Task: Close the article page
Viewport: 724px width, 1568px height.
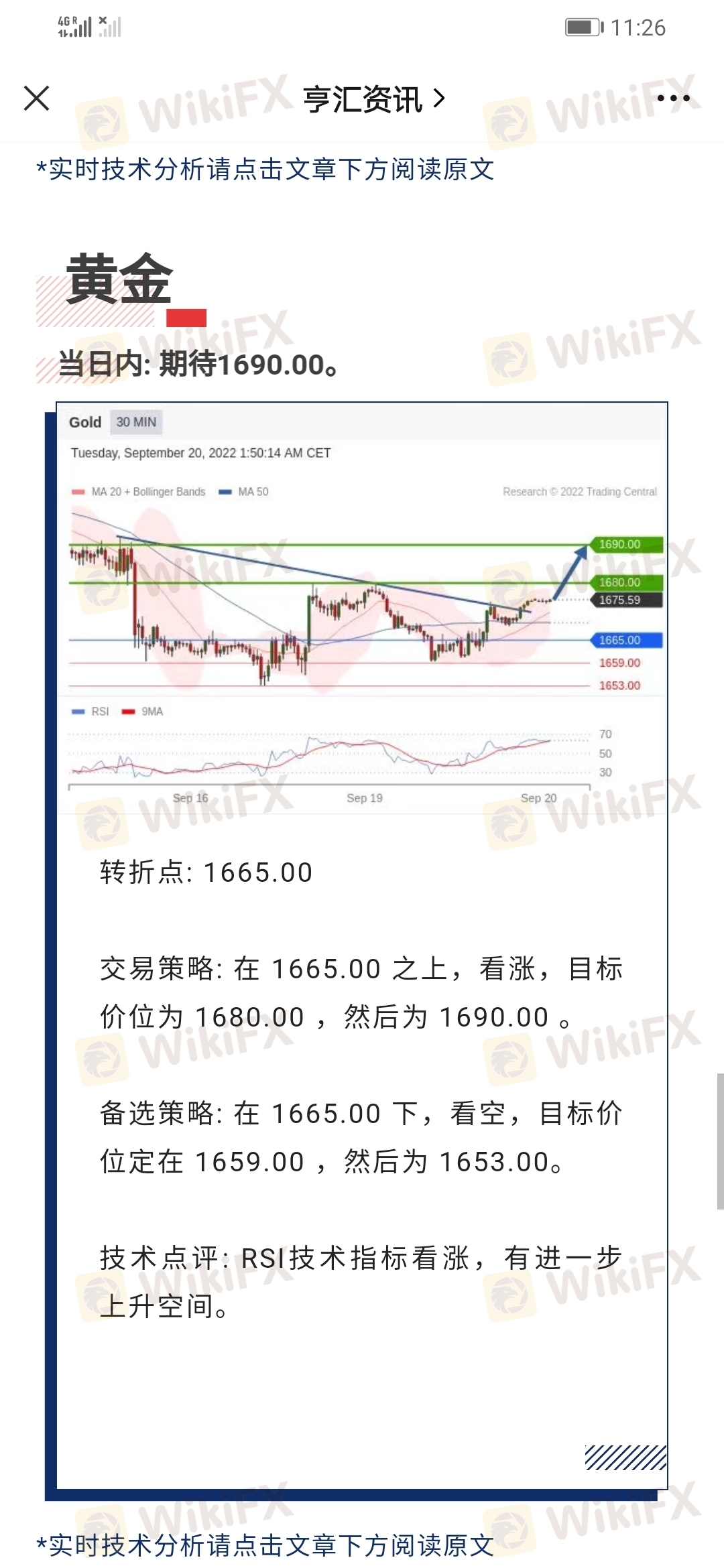Action: 37,99
